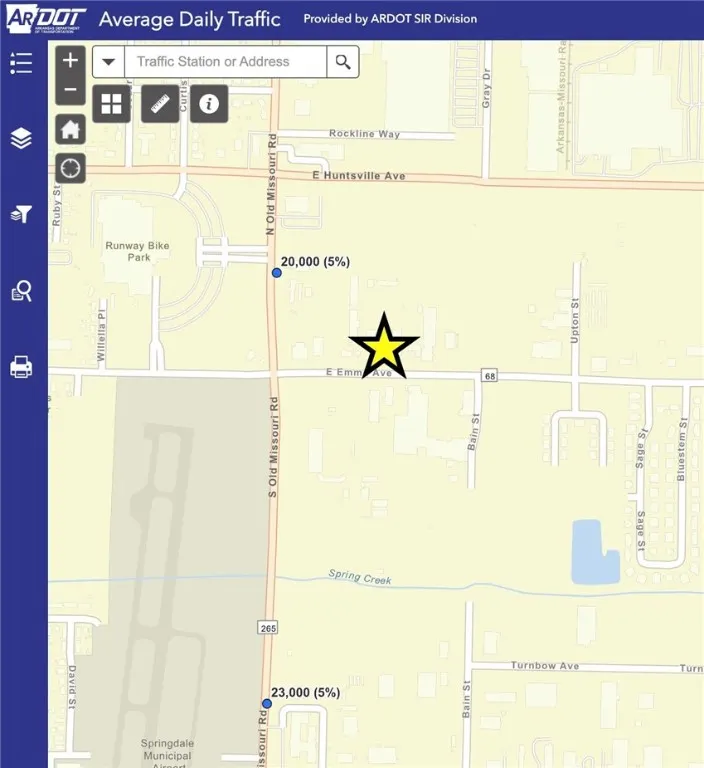Expand the search source dropdown arrow
Screen dimensions: 704x768
coord(108,62)
